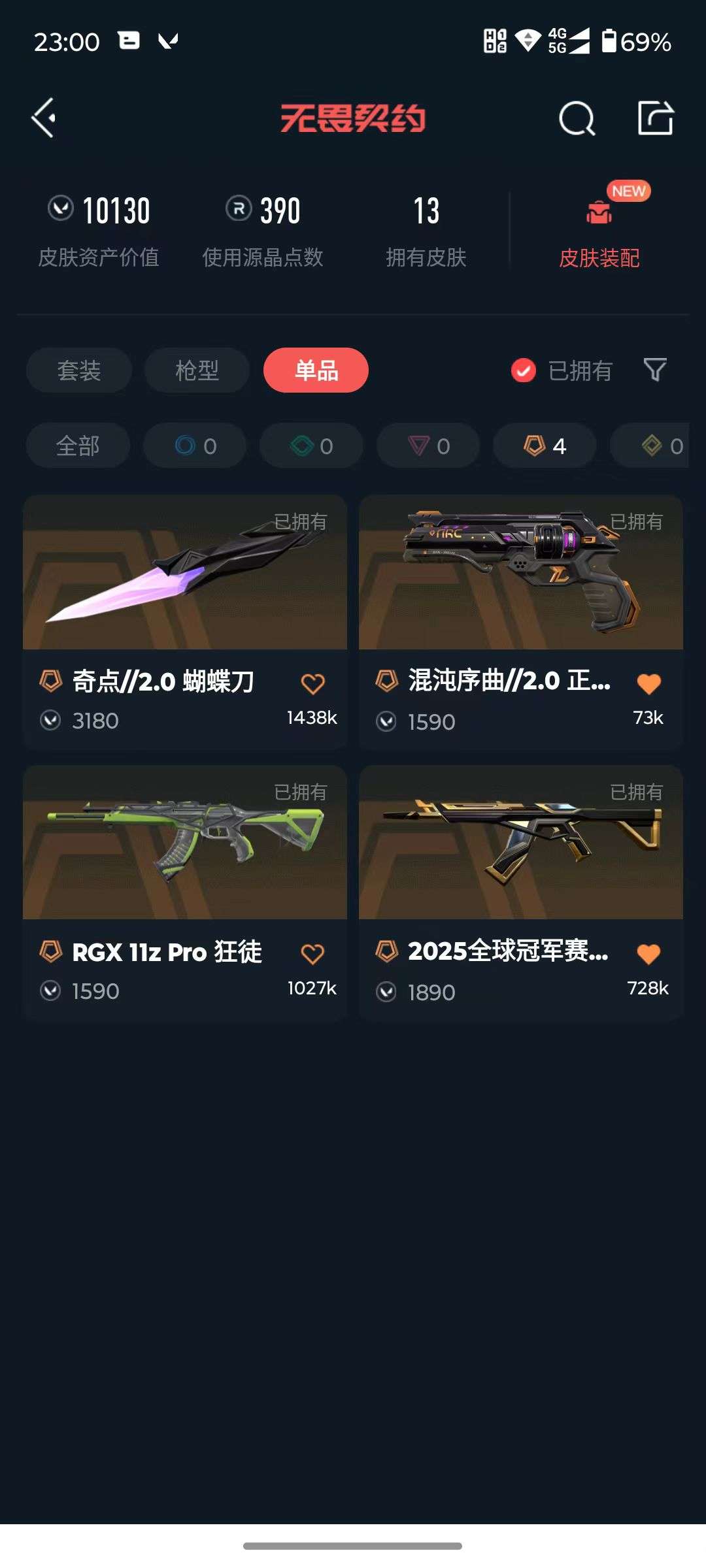Switch to the 枪型 tab
The height and width of the screenshot is (1568, 706).
pos(197,370)
